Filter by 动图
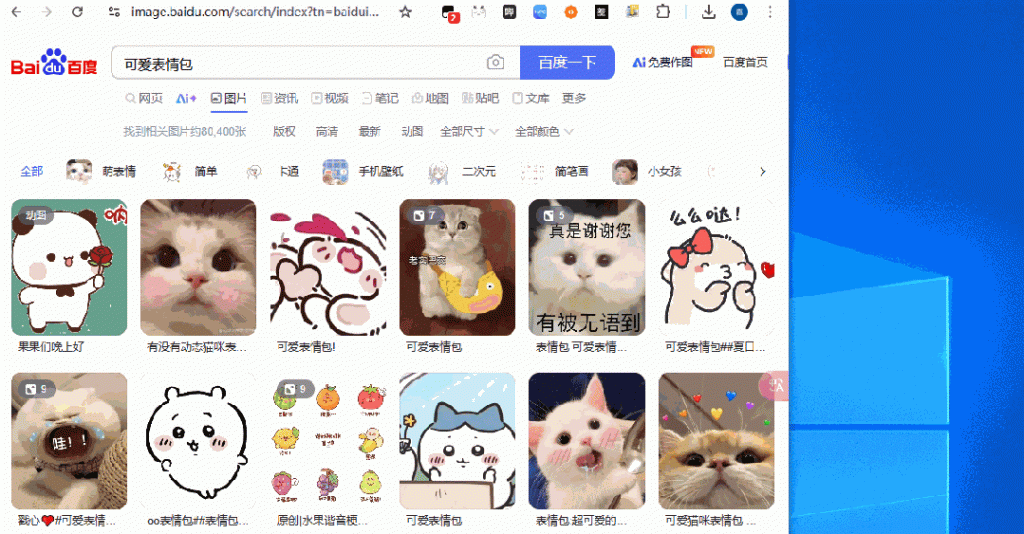This screenshot has height=534, width=1024. [x=412, y=131]
